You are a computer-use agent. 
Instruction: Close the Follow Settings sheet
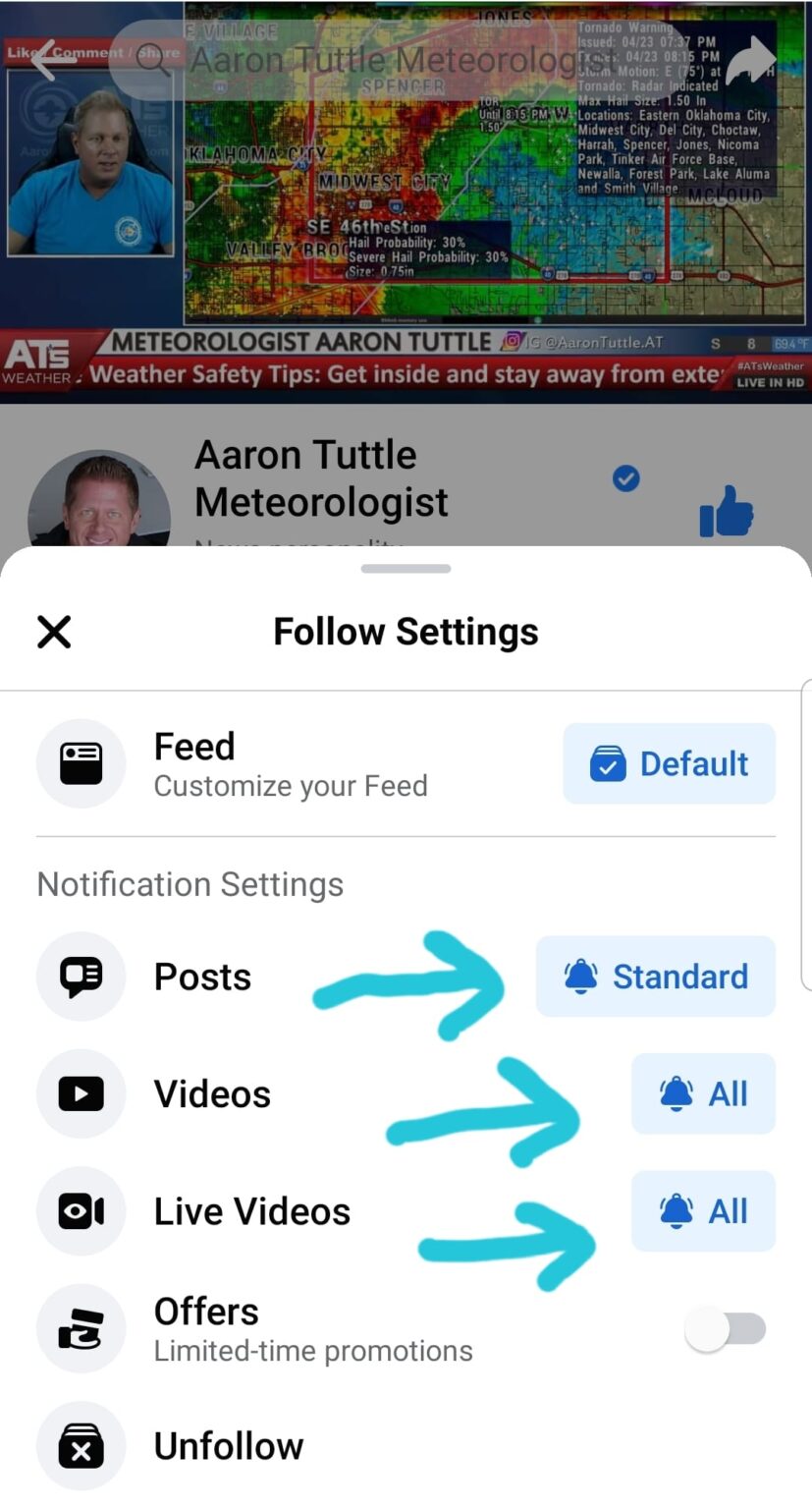(54, 632)
